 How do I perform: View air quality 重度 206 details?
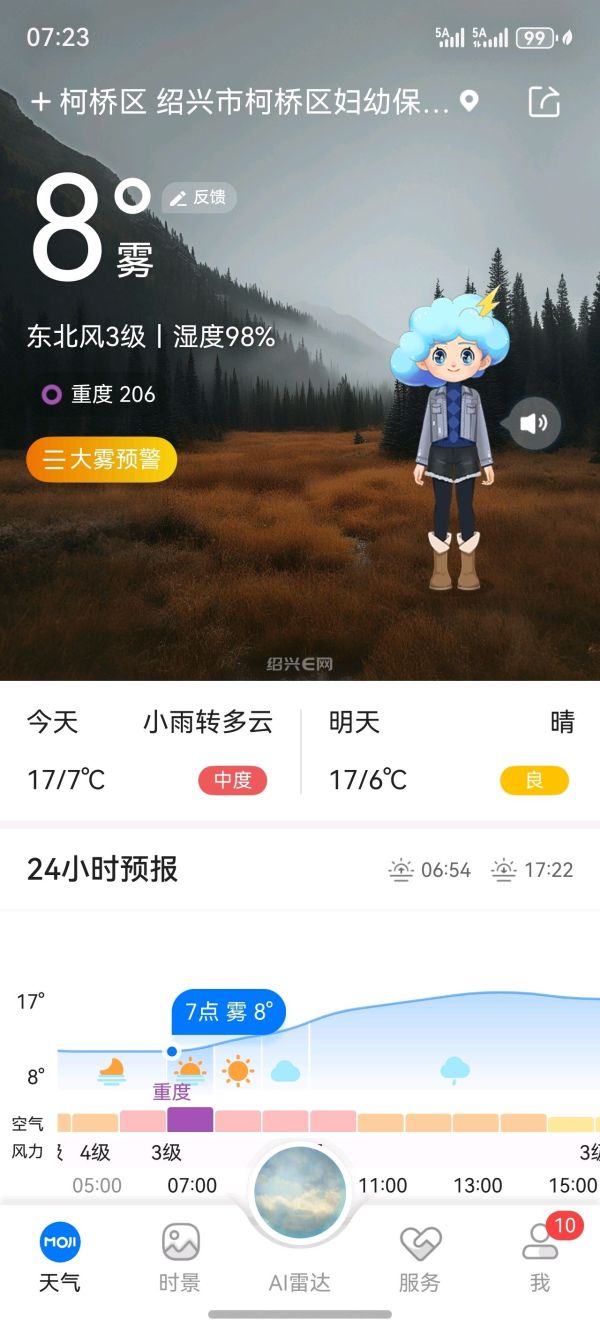(x=99, y=394)
